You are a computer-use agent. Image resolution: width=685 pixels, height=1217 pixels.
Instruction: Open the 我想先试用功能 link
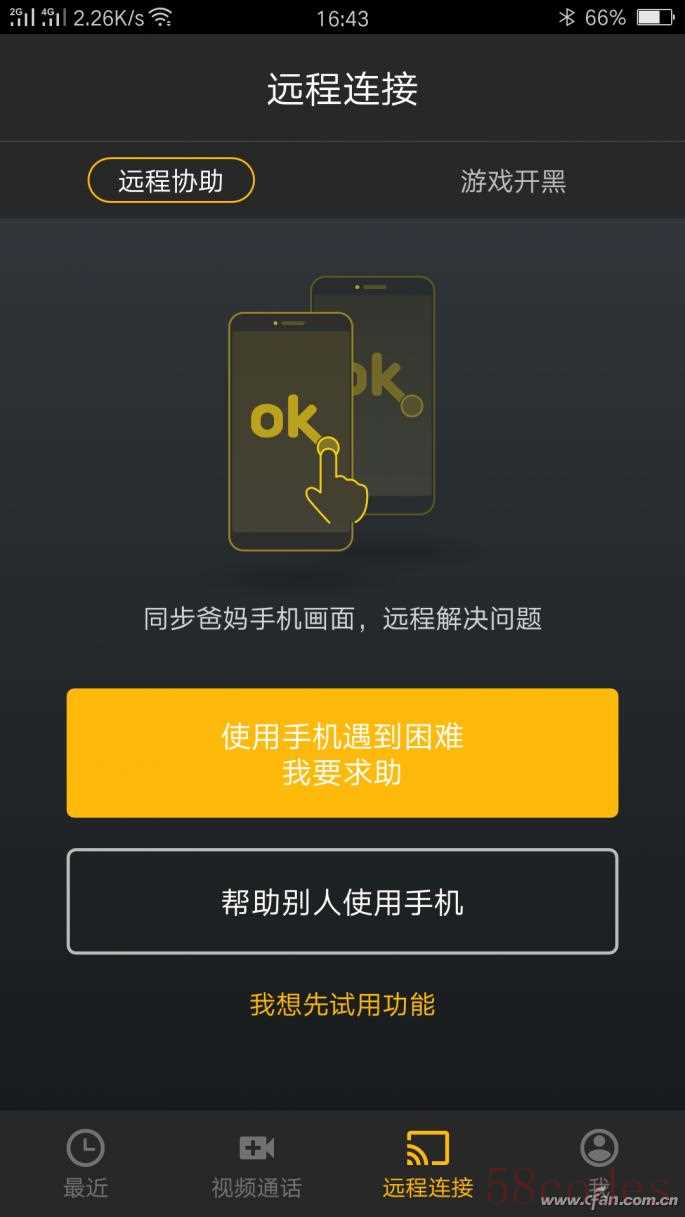coord(342,1004)
